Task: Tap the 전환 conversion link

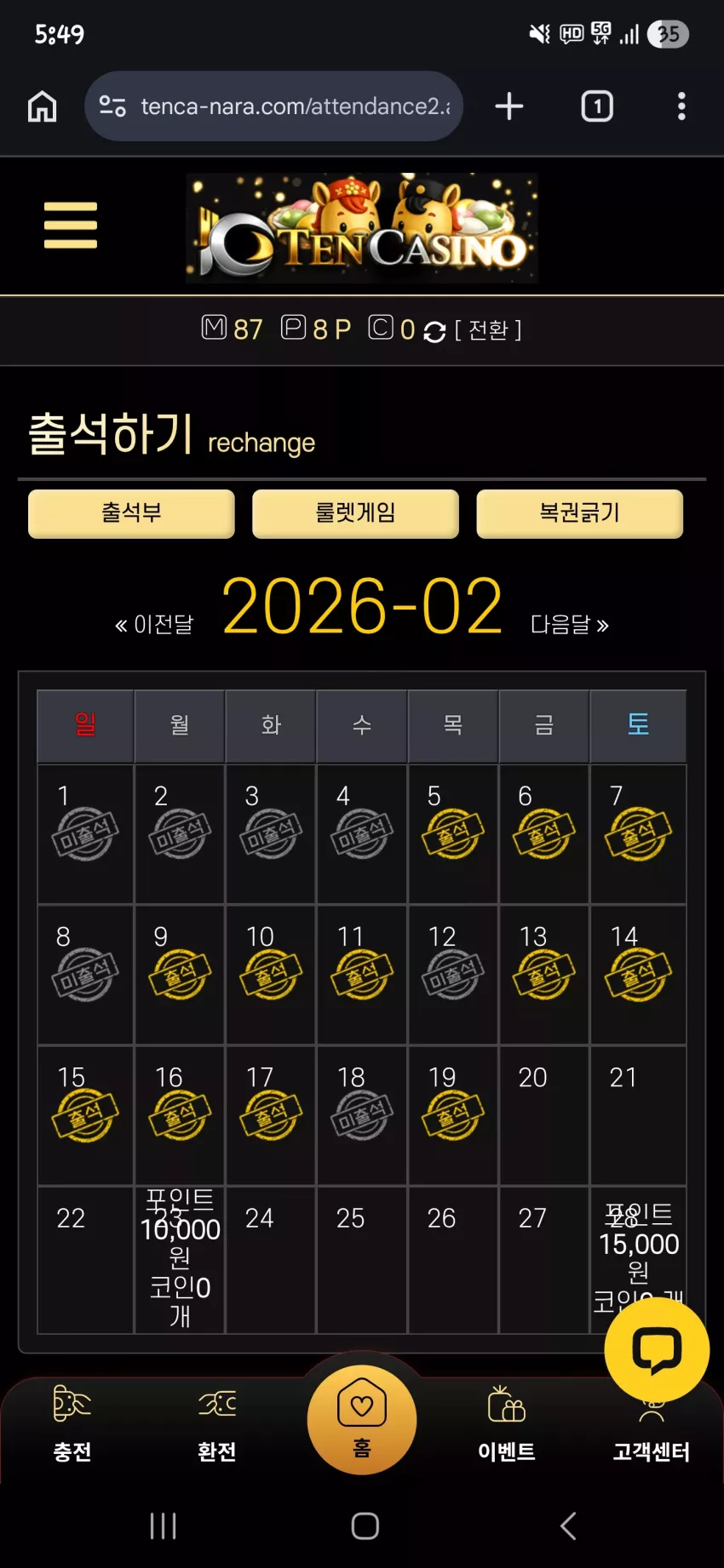Action: (488, 330)
